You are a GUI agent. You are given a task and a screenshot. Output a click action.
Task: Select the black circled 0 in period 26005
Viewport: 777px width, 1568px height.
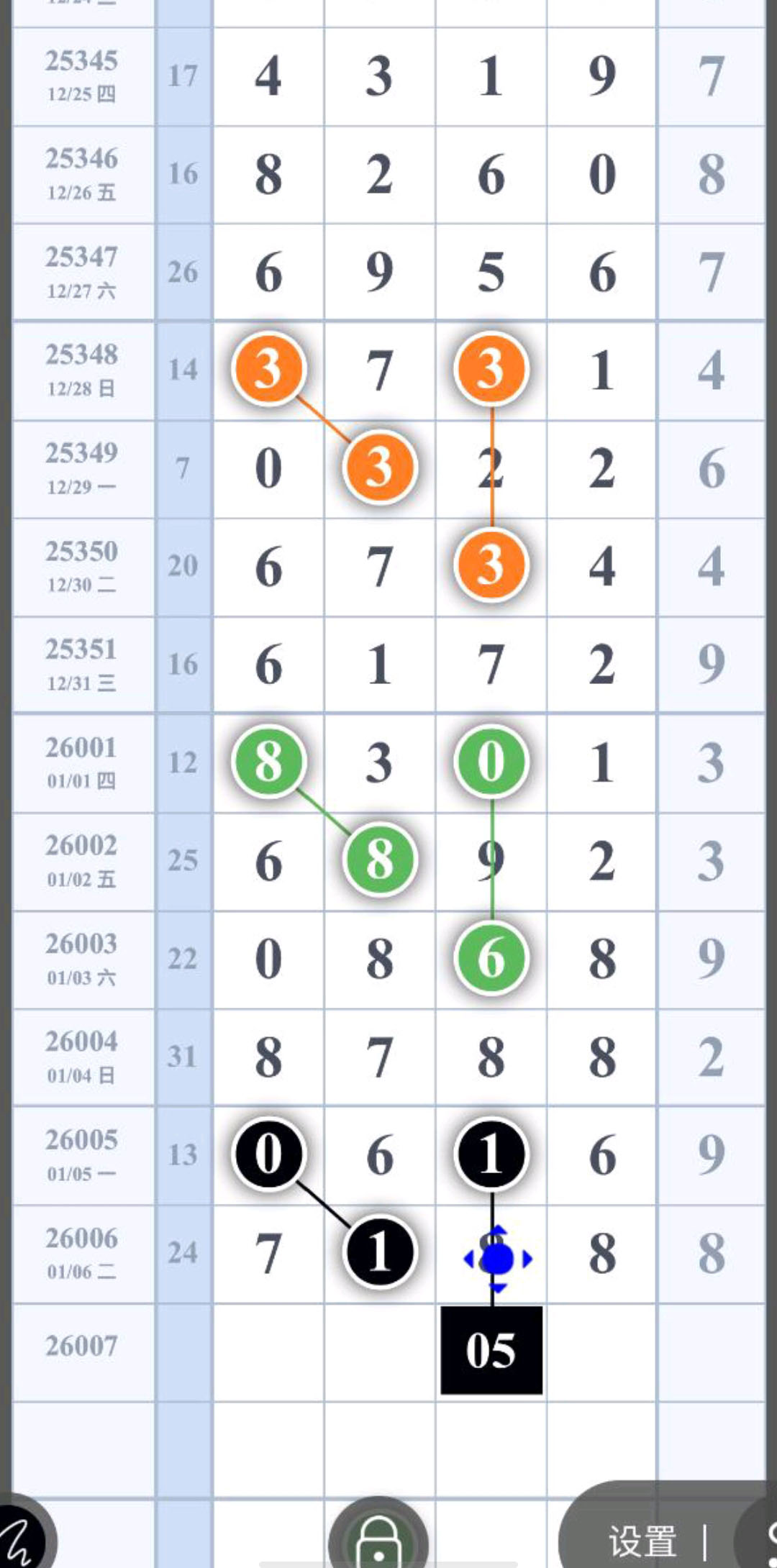click(268, 1155)
